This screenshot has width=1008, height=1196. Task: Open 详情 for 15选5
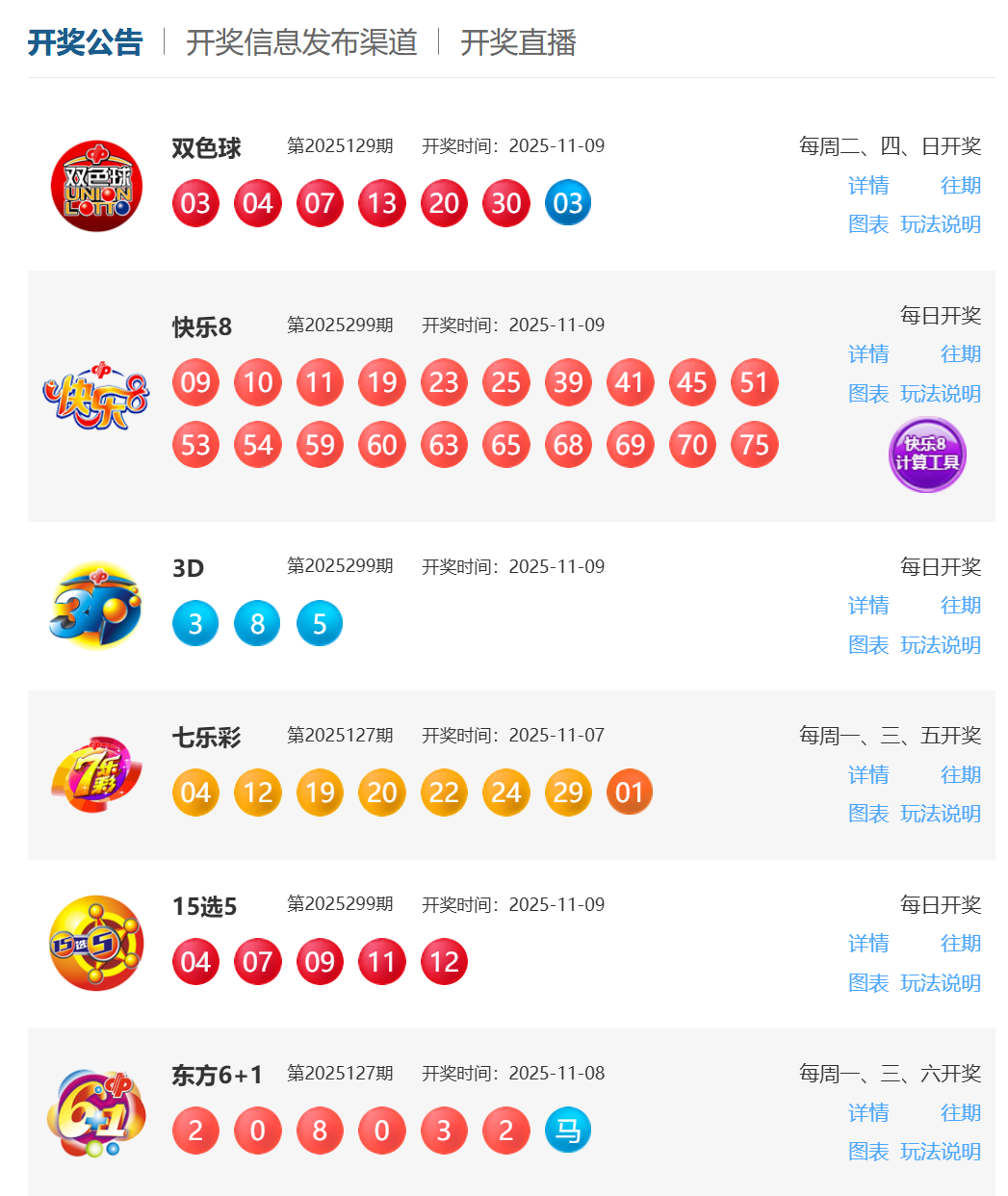[867, 944]
